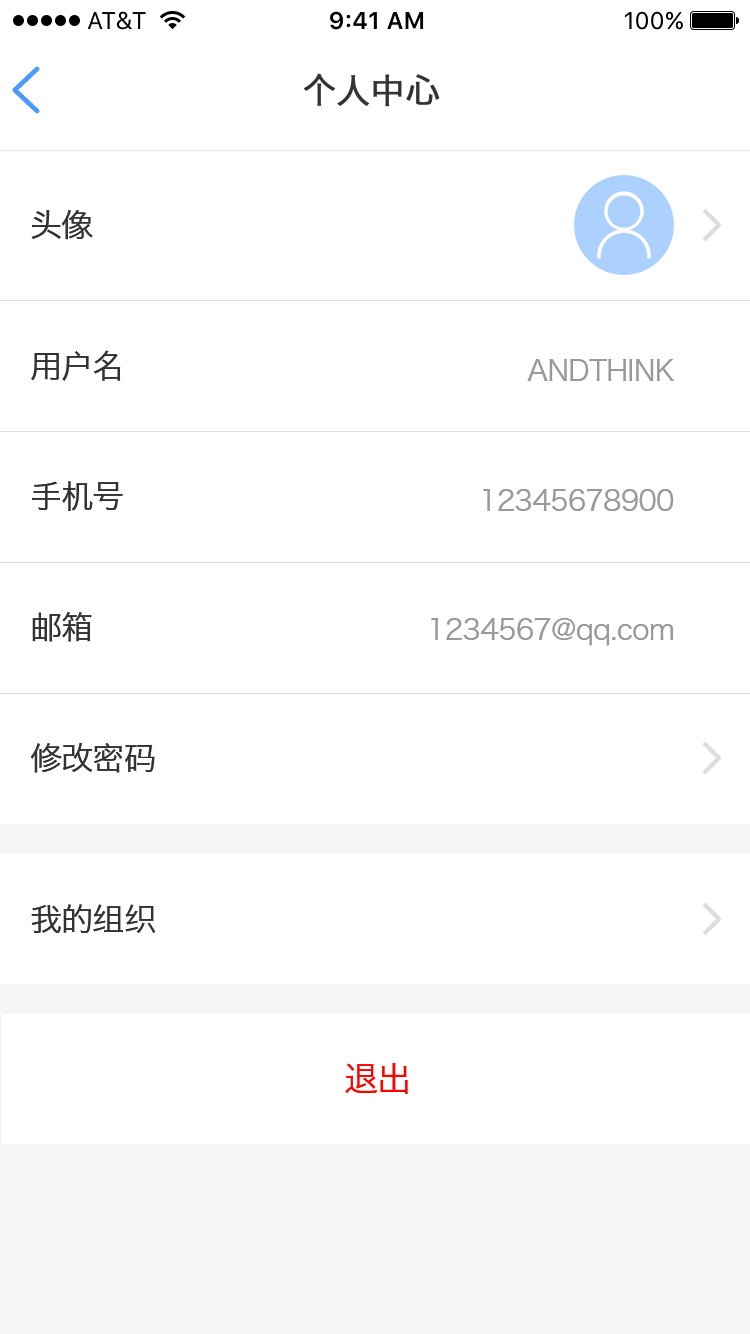The image size is (750, 1334).
Task: Tap the red 退出 button
Action: (x=375, y=1079)
